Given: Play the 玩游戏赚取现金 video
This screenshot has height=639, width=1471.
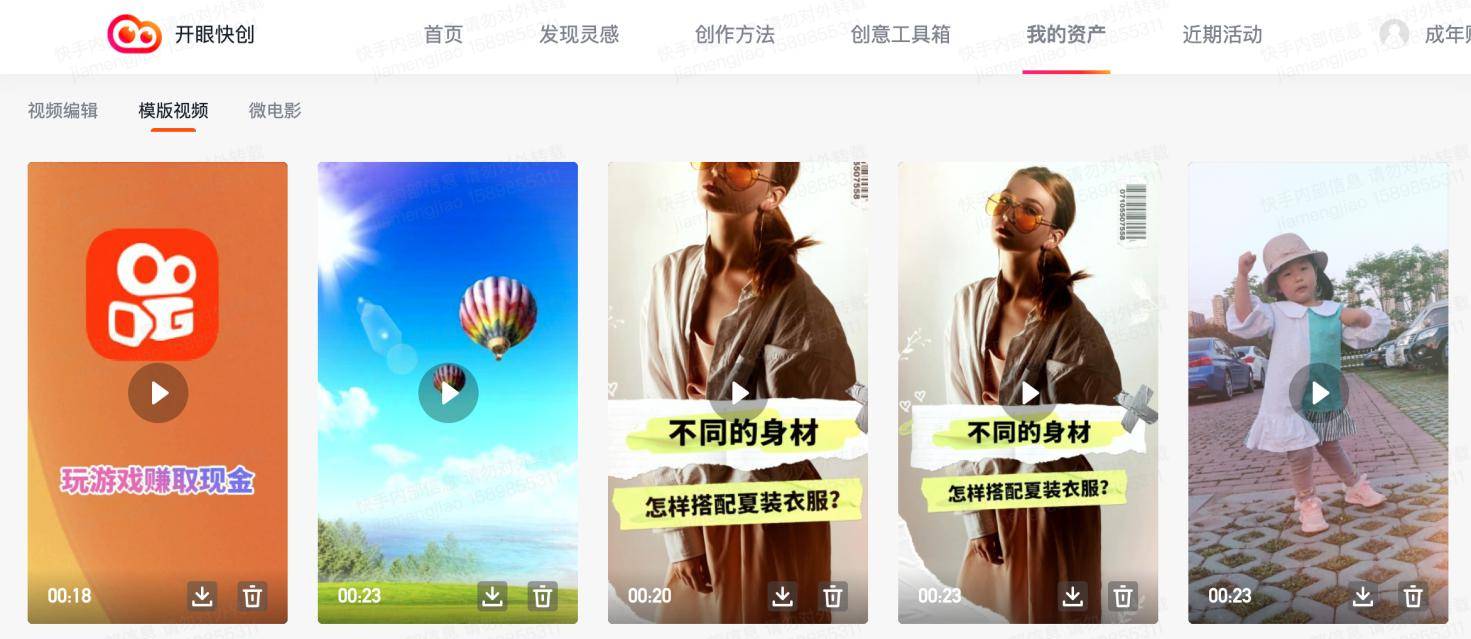Looking at the screenshot, I should pyautogui.click(x=158, y=393).
